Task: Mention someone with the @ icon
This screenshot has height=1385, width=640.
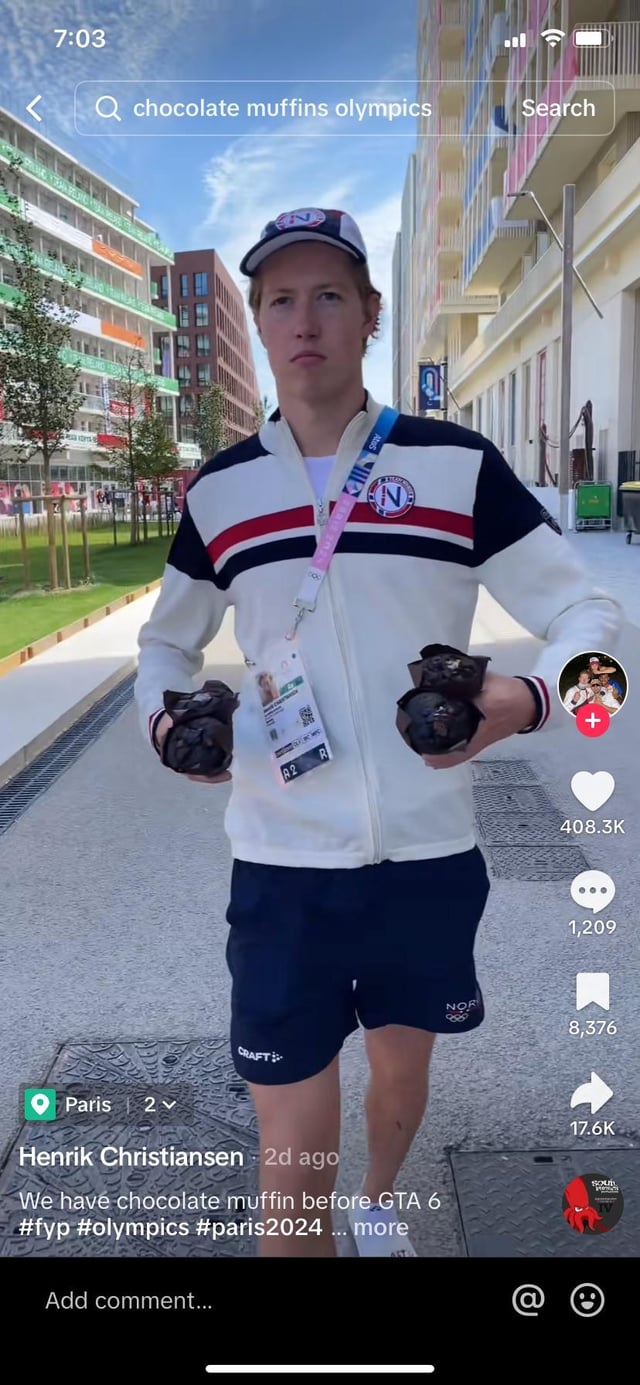Action: click(528, 1300)
